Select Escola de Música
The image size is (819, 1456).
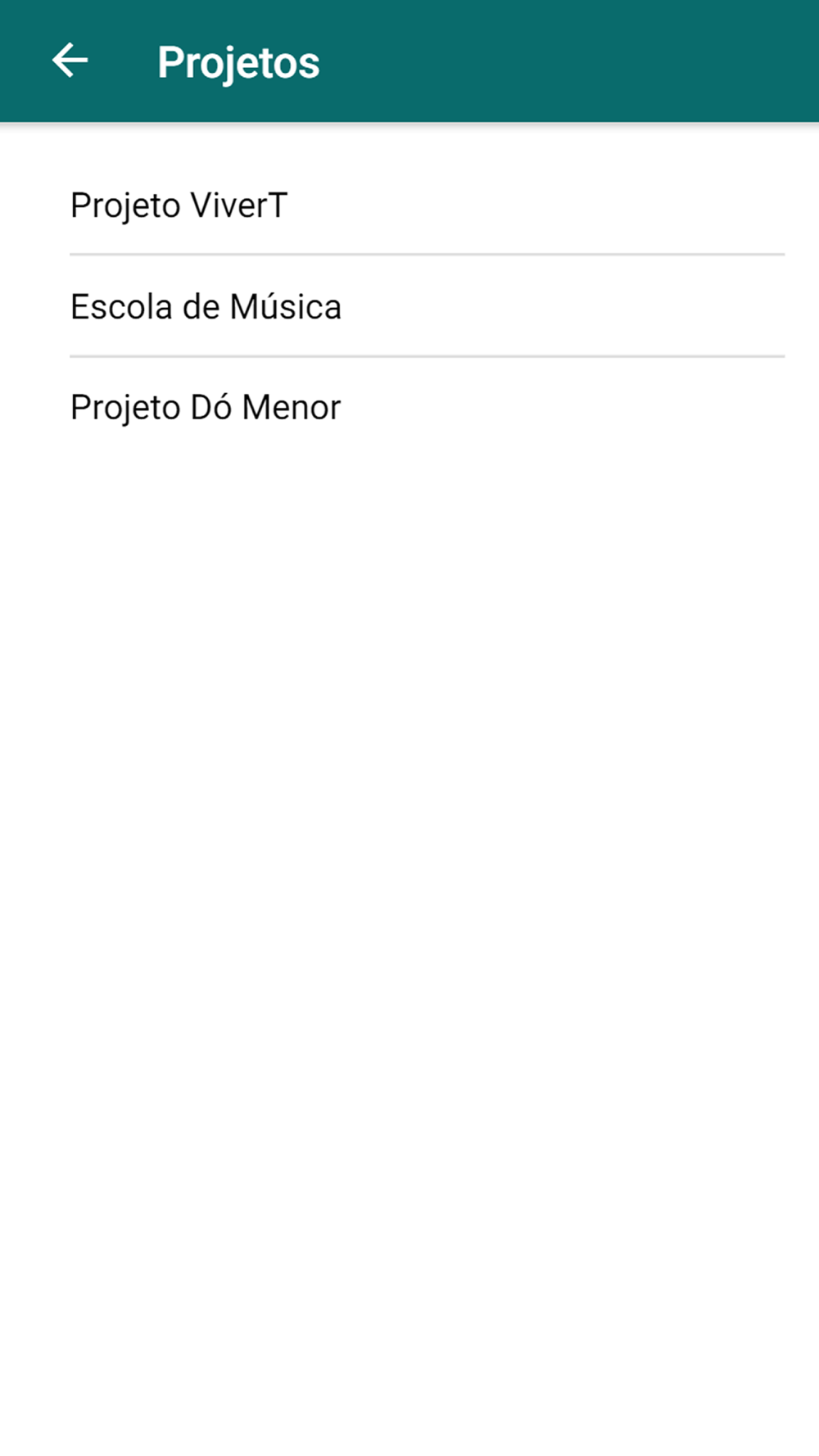[x=427, y=306]
